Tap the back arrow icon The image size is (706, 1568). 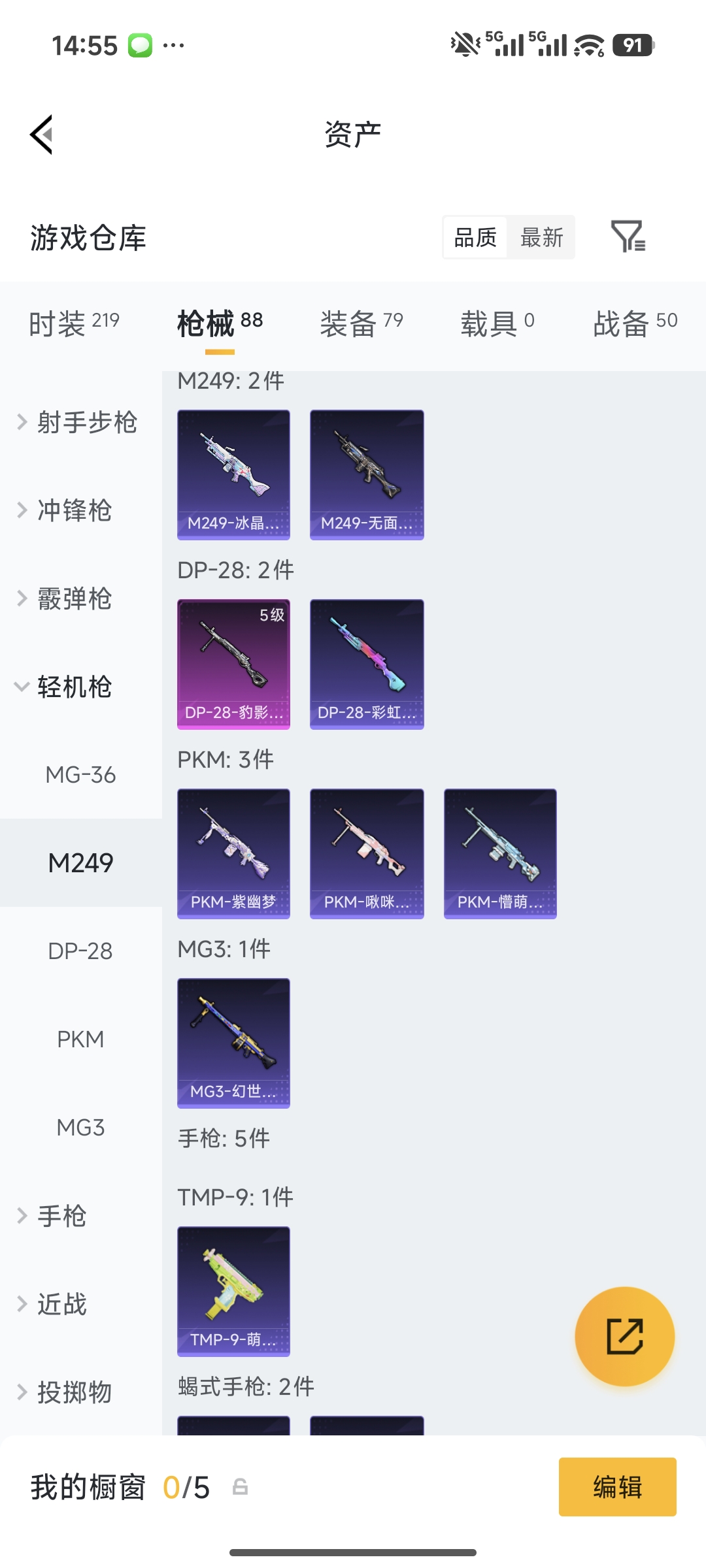tap(41, 134)
